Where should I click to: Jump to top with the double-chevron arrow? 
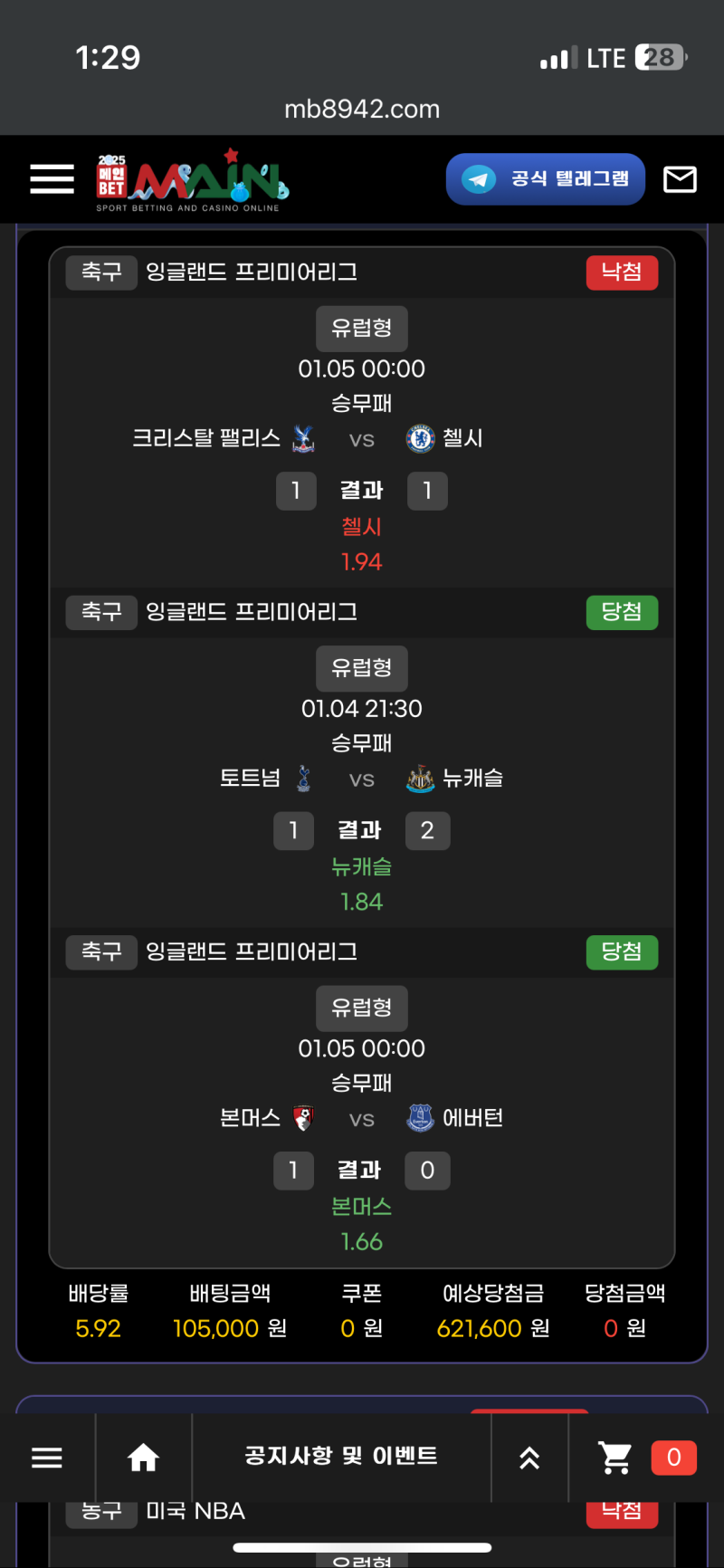(529, 1458)
